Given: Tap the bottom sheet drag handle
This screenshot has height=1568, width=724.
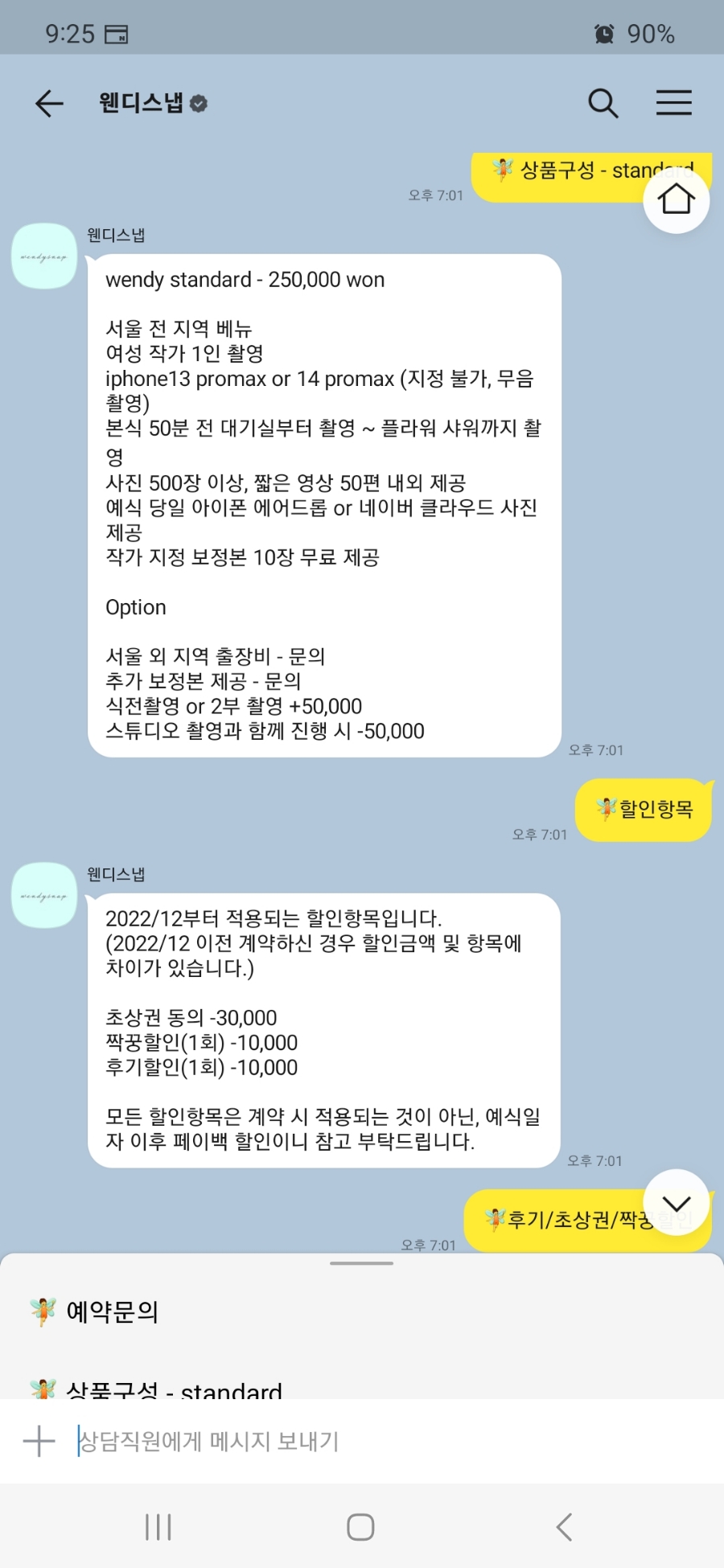Looking at the screenshot, I should [361, 1263].
